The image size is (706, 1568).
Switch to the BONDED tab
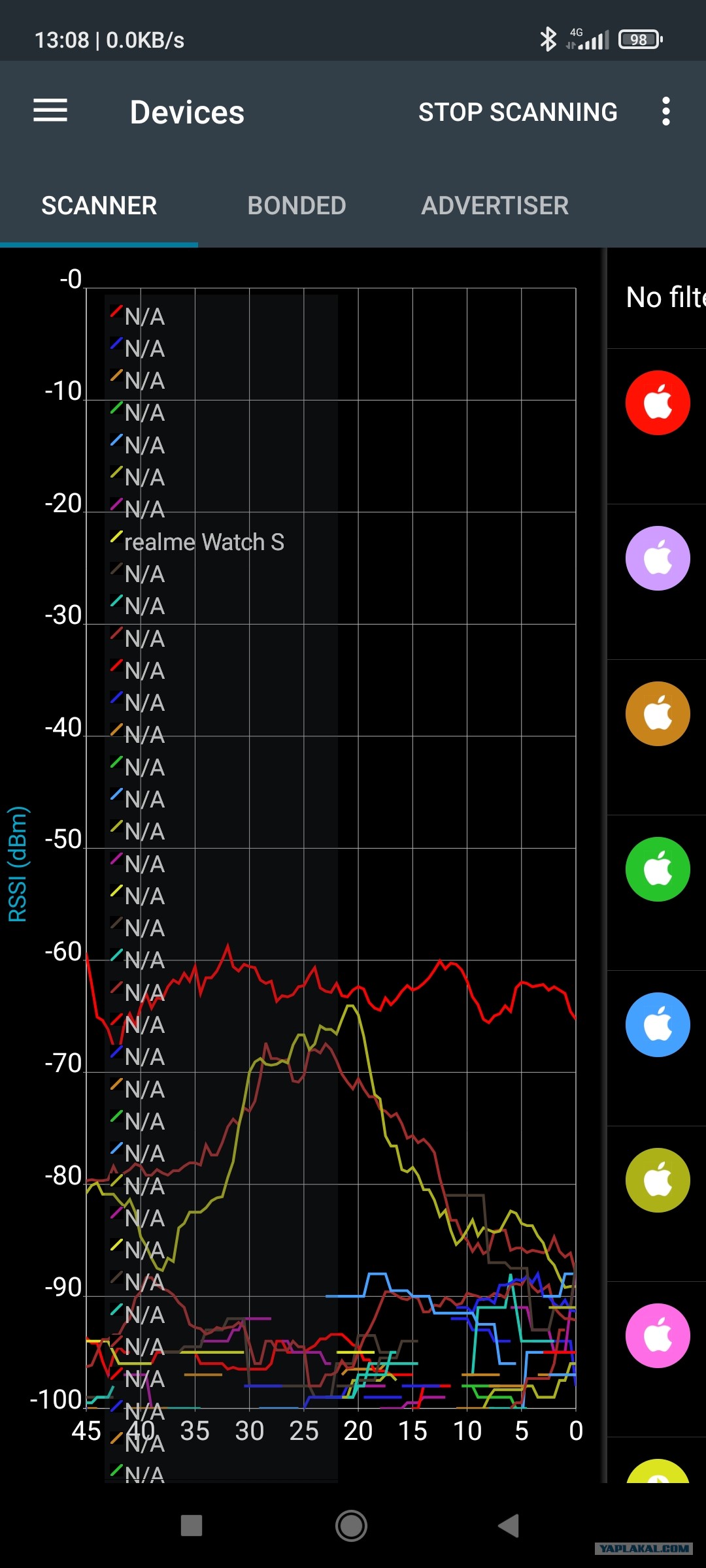[x=297, y=206]
